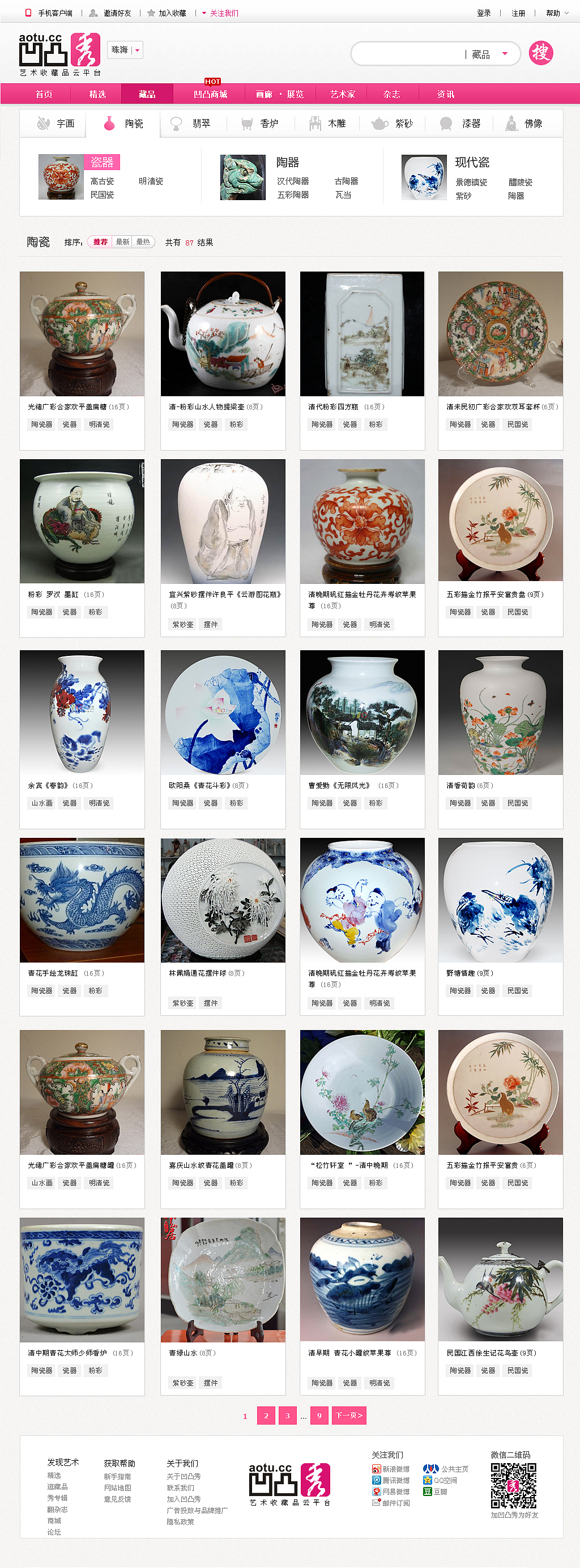
Task: Open the 凹凸商城 nav item
Action: (x=210, y=94)
